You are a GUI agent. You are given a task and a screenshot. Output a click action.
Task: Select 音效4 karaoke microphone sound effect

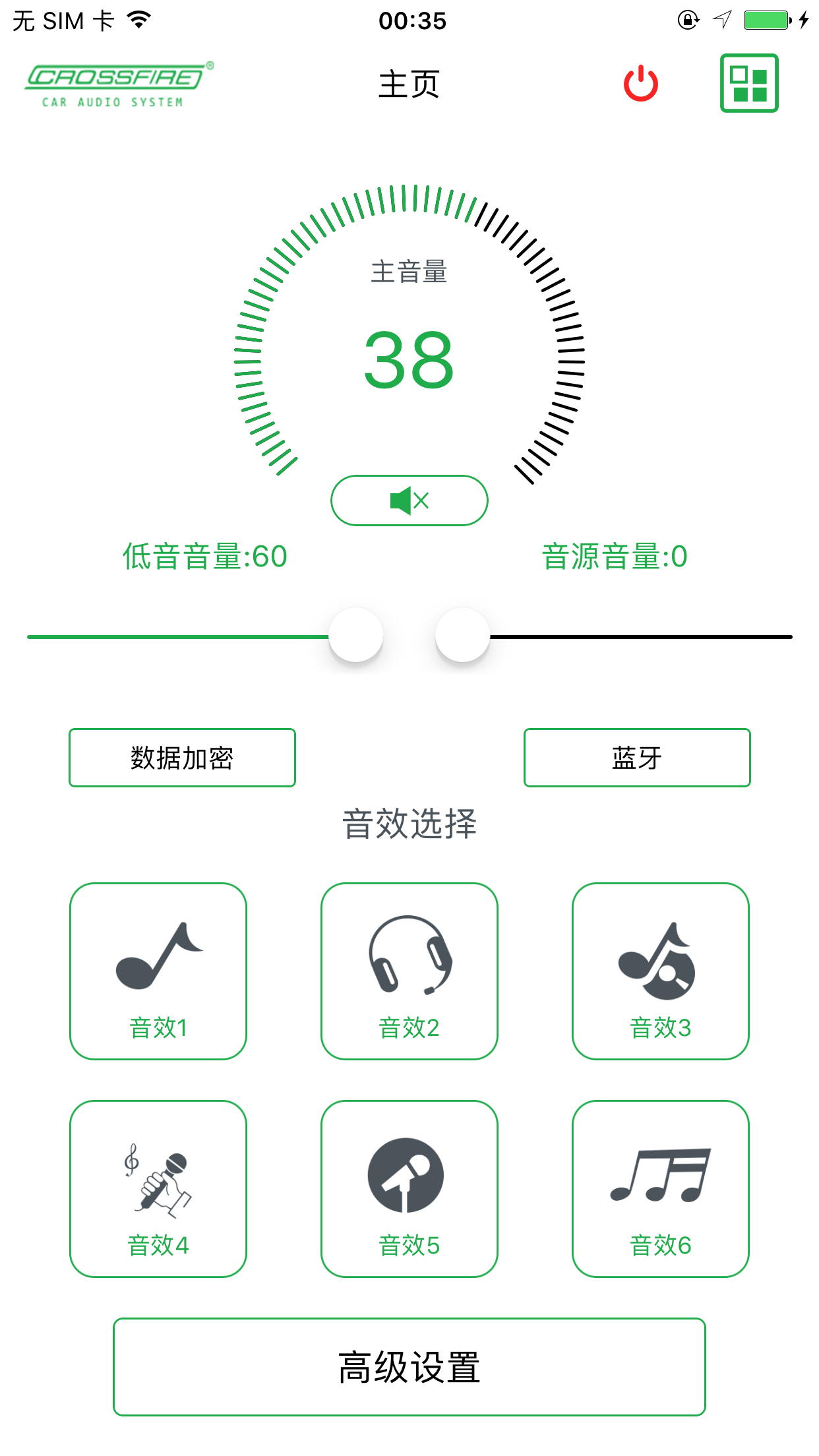point(158,1190)
